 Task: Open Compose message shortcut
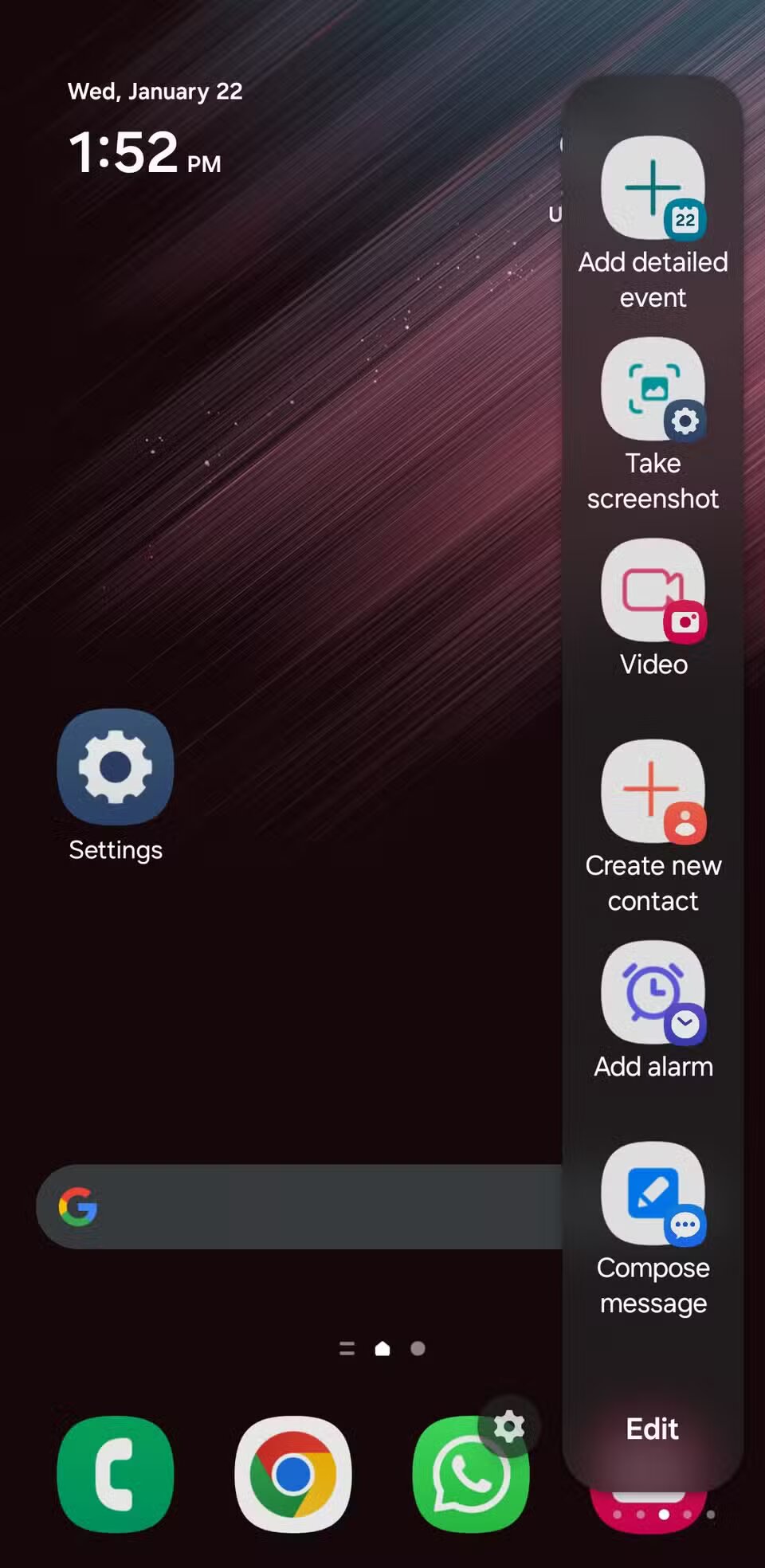click(653, 1194)
